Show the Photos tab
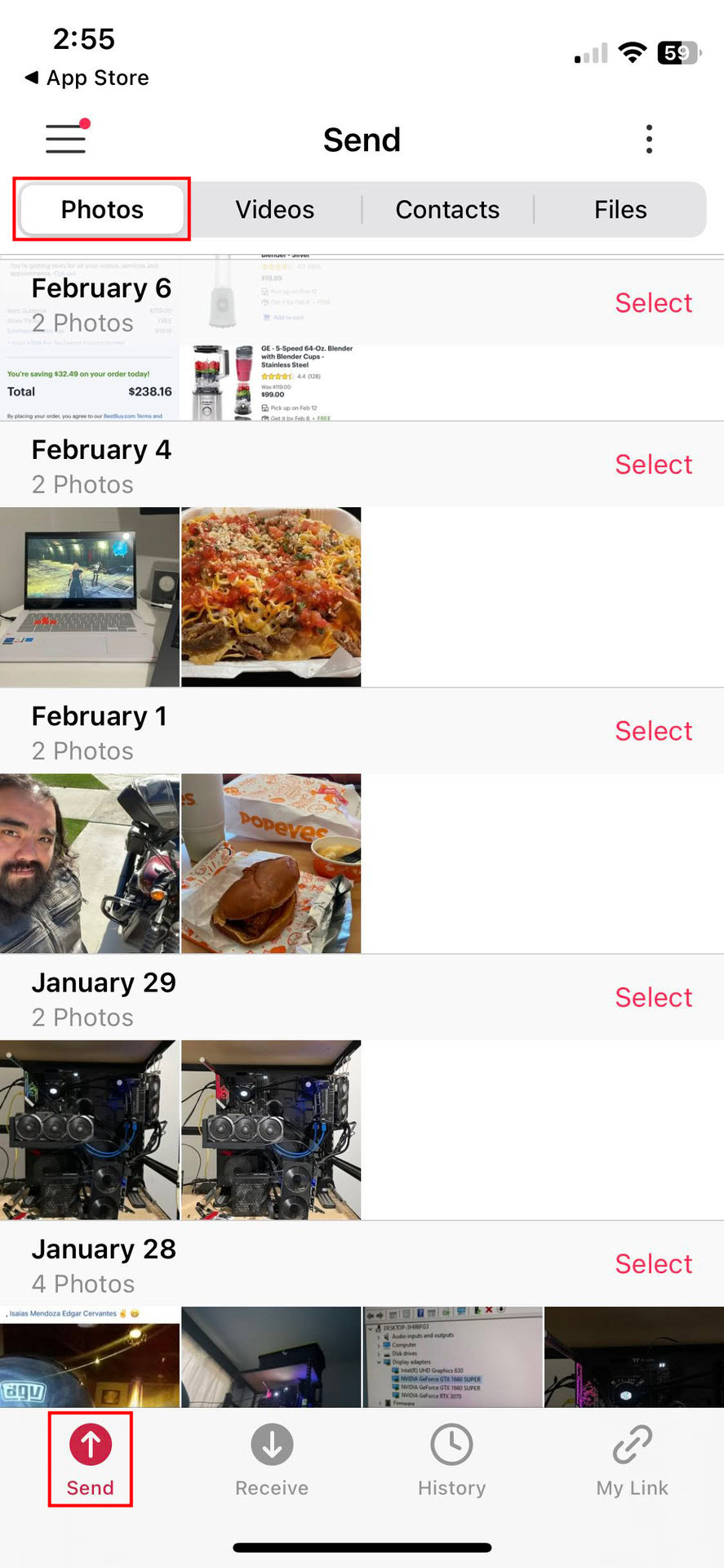Viewport: 724px width, 1568px height. click(x=102, y=210)
